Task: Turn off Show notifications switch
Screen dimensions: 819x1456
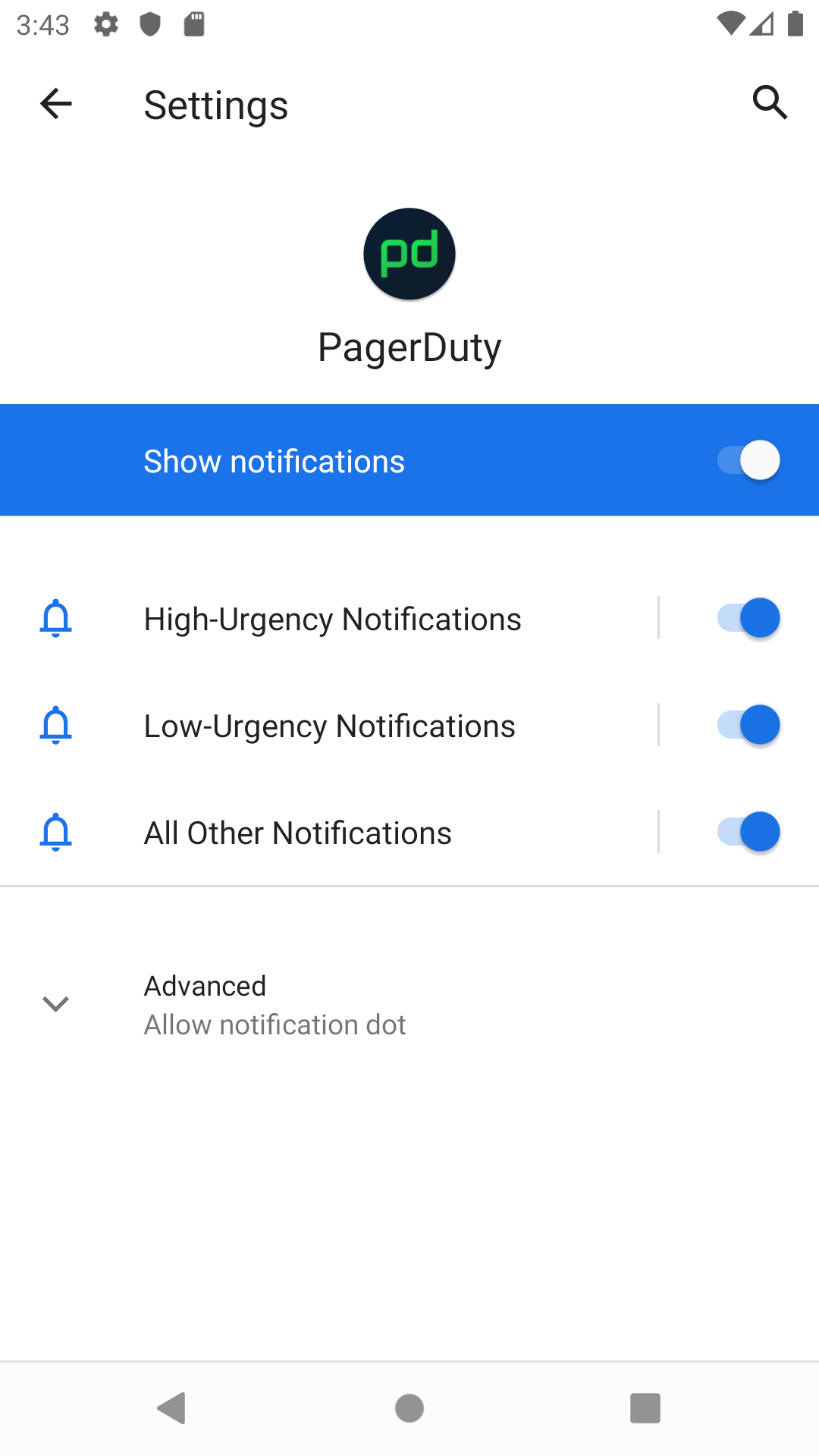Action: click(748, 460)
